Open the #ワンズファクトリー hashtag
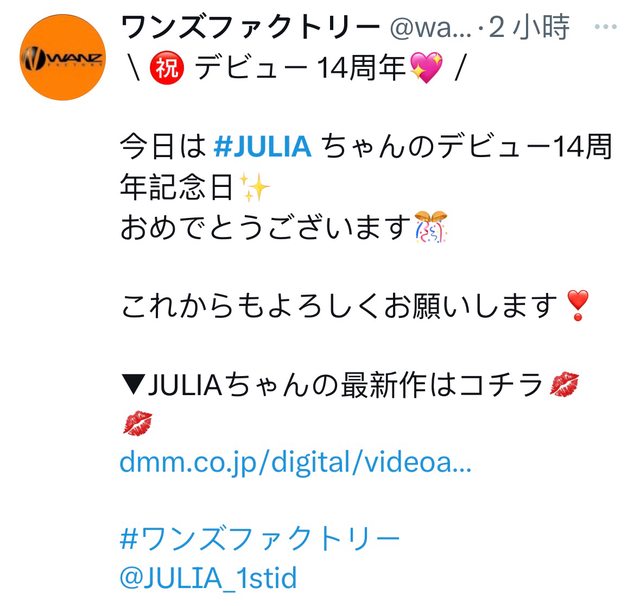 pos(259,539)
